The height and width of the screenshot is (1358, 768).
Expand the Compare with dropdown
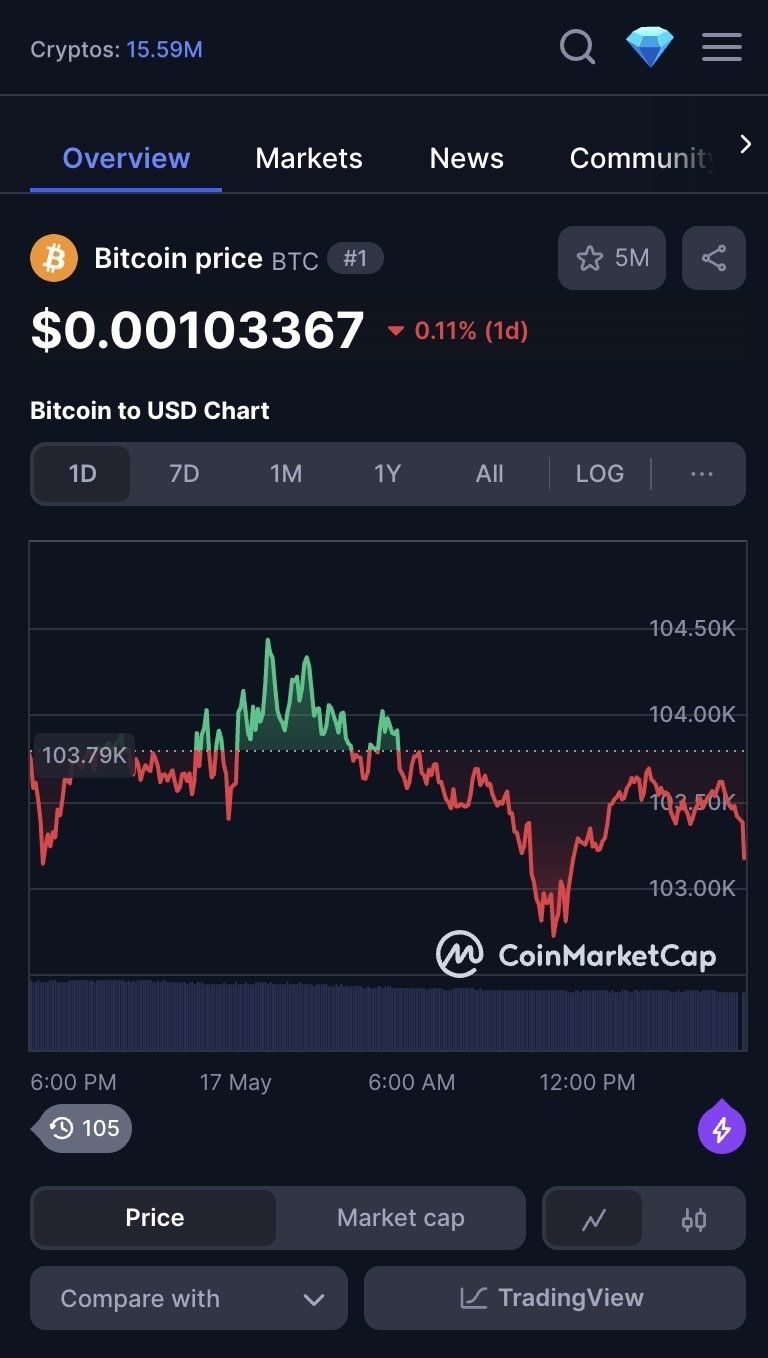coord(189,1298)
